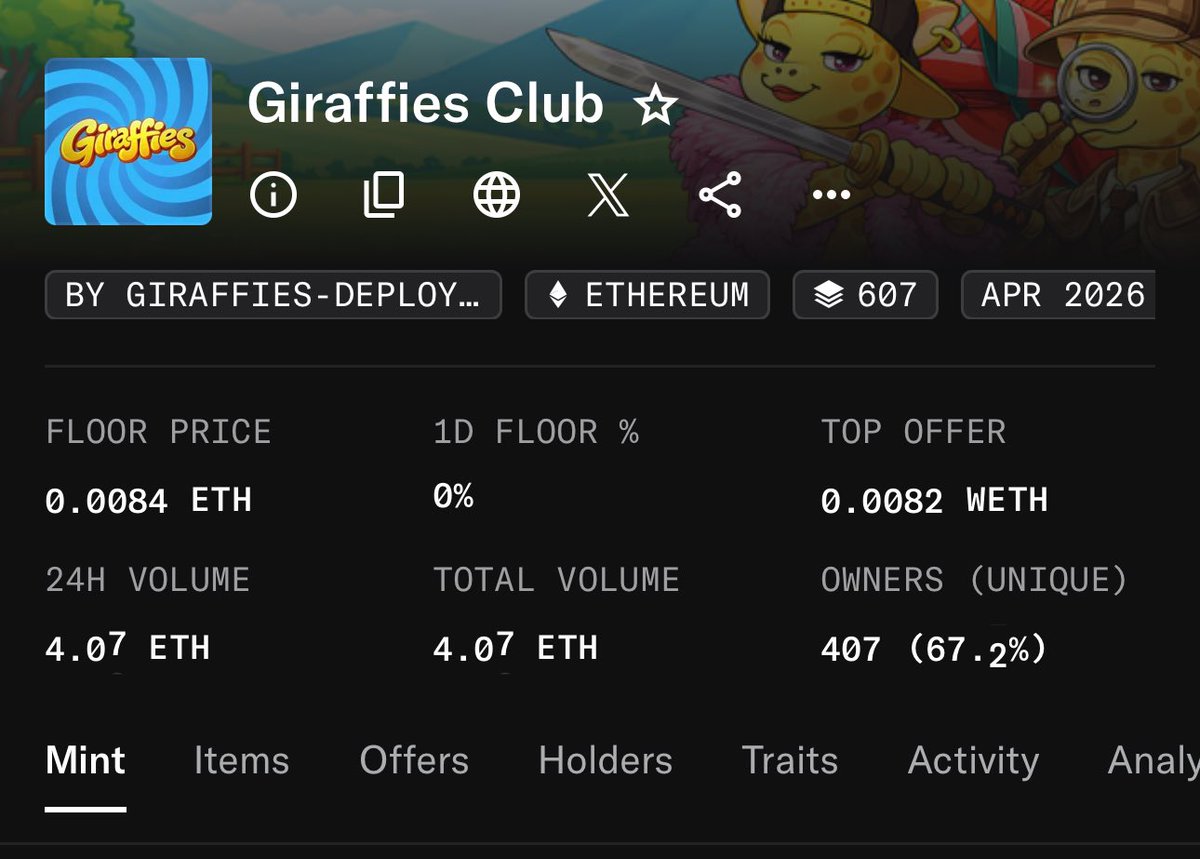Select the Mint tab

[x=86, y=761]
